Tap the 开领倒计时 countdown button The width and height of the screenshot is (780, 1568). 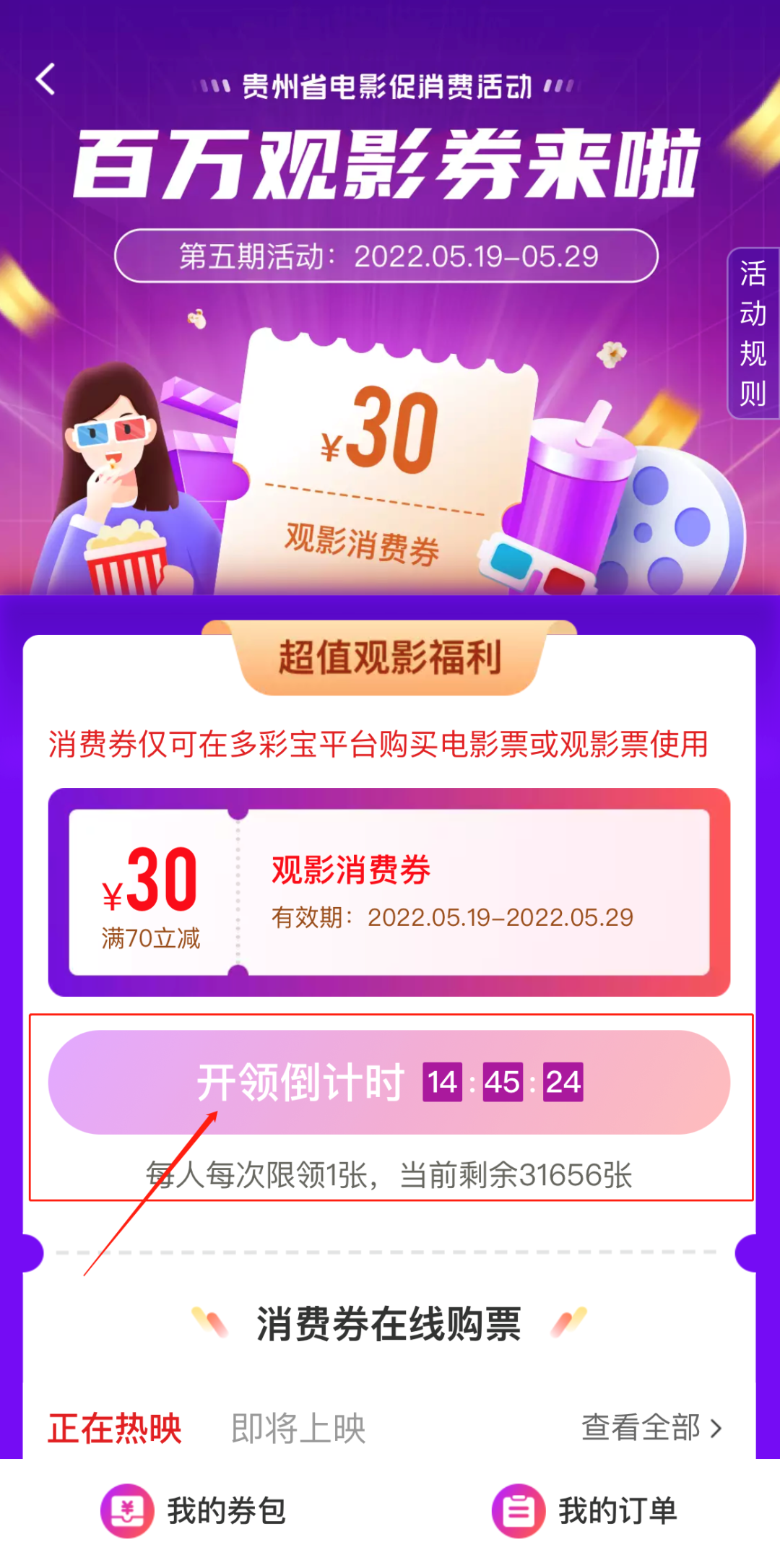[x=389, y=1082]
